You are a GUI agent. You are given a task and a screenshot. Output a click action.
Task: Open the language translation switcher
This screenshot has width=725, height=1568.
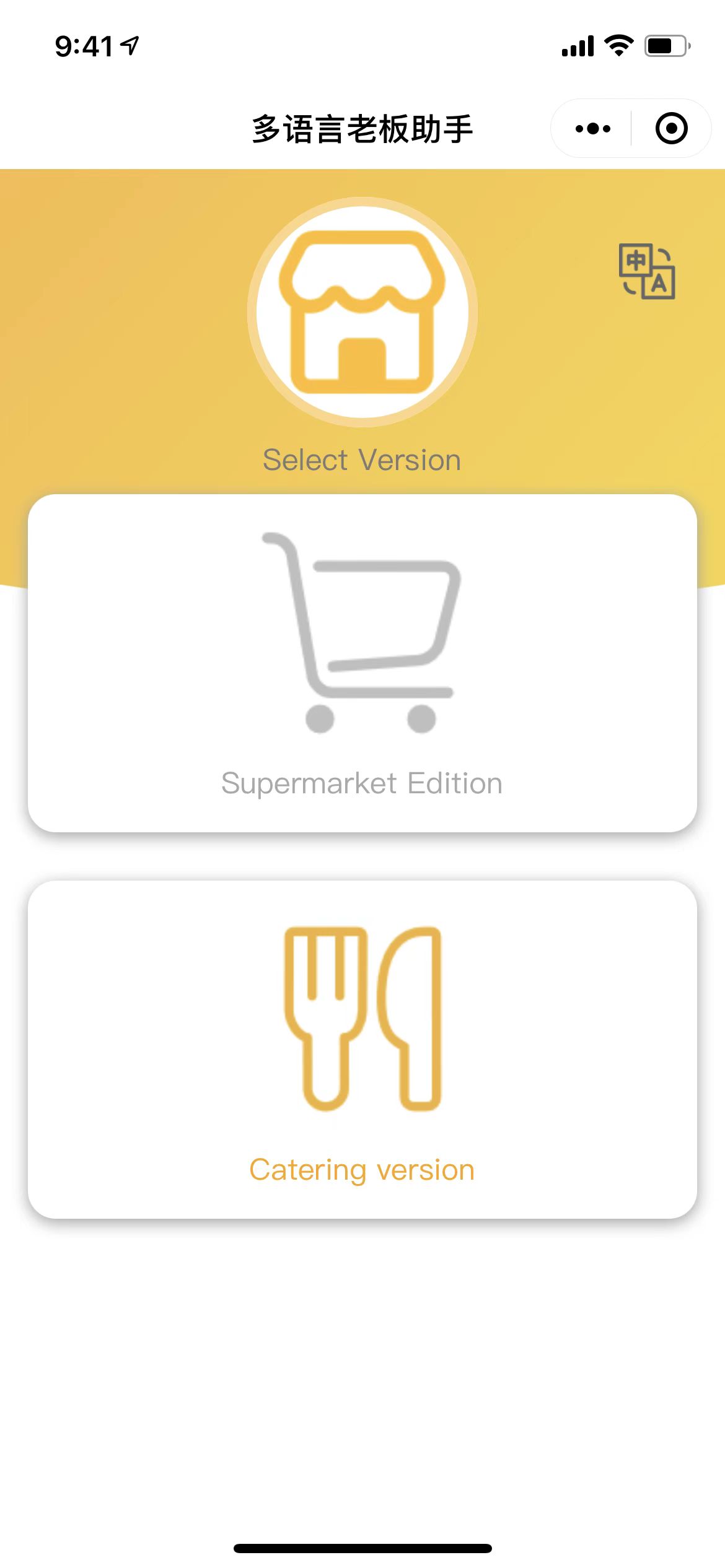tap(647, 271)
